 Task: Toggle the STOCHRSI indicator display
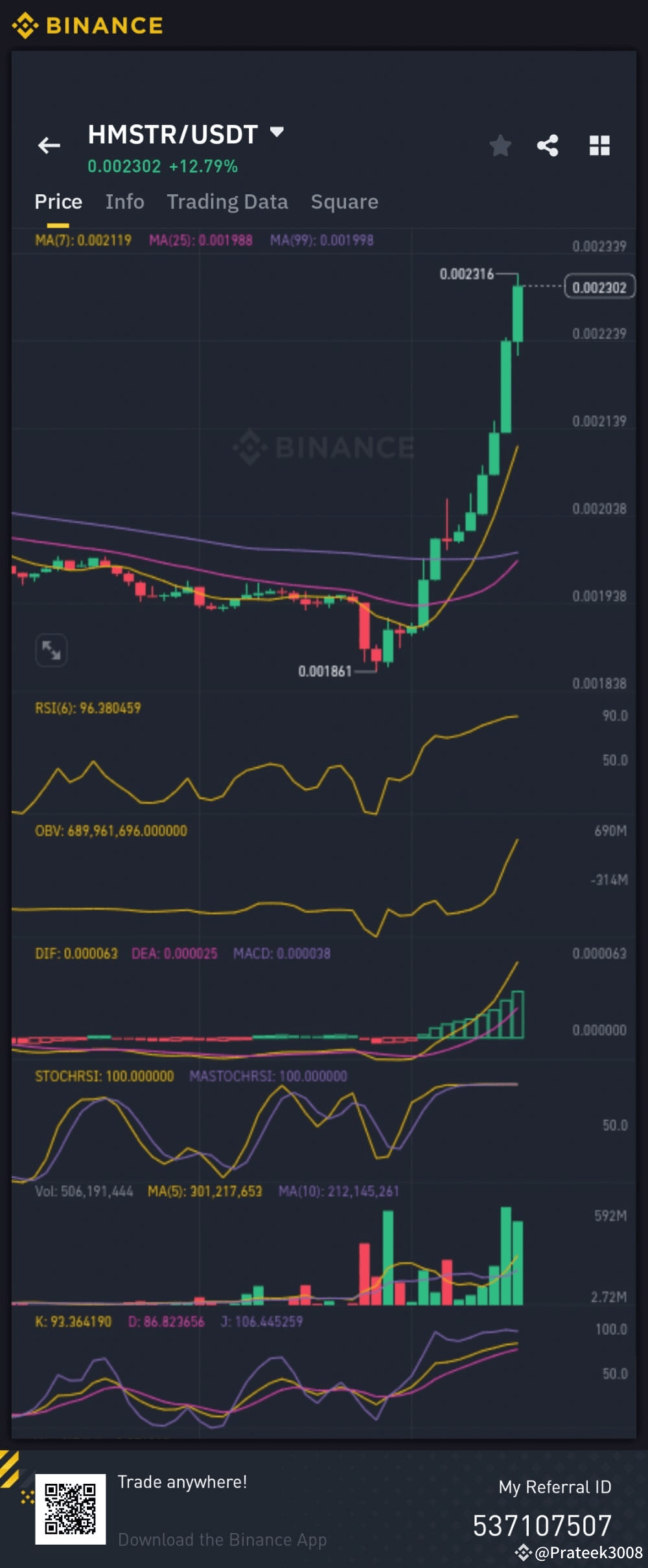(104, 1076)
